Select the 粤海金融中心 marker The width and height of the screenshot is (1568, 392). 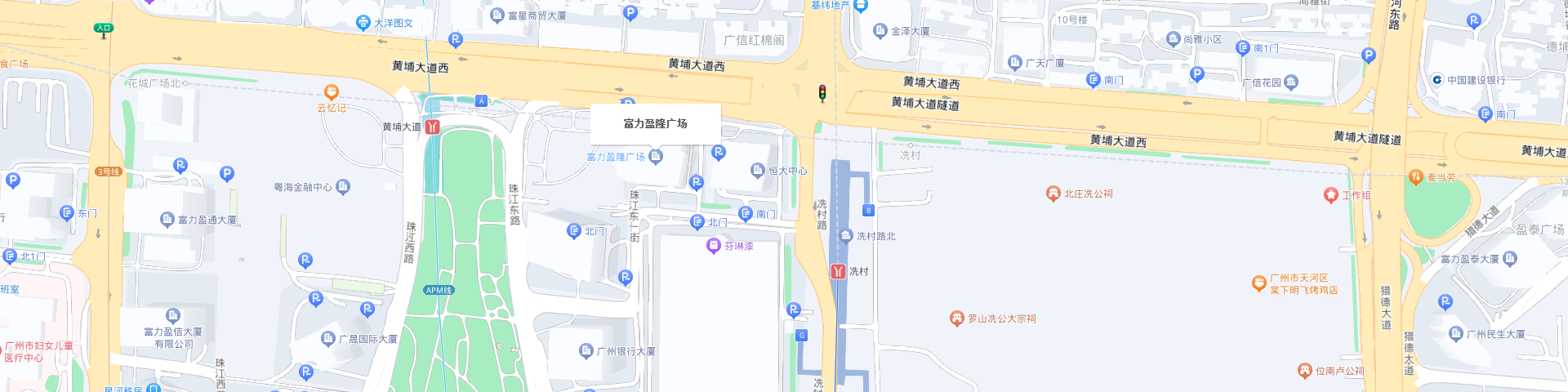(x=343, y=187)
